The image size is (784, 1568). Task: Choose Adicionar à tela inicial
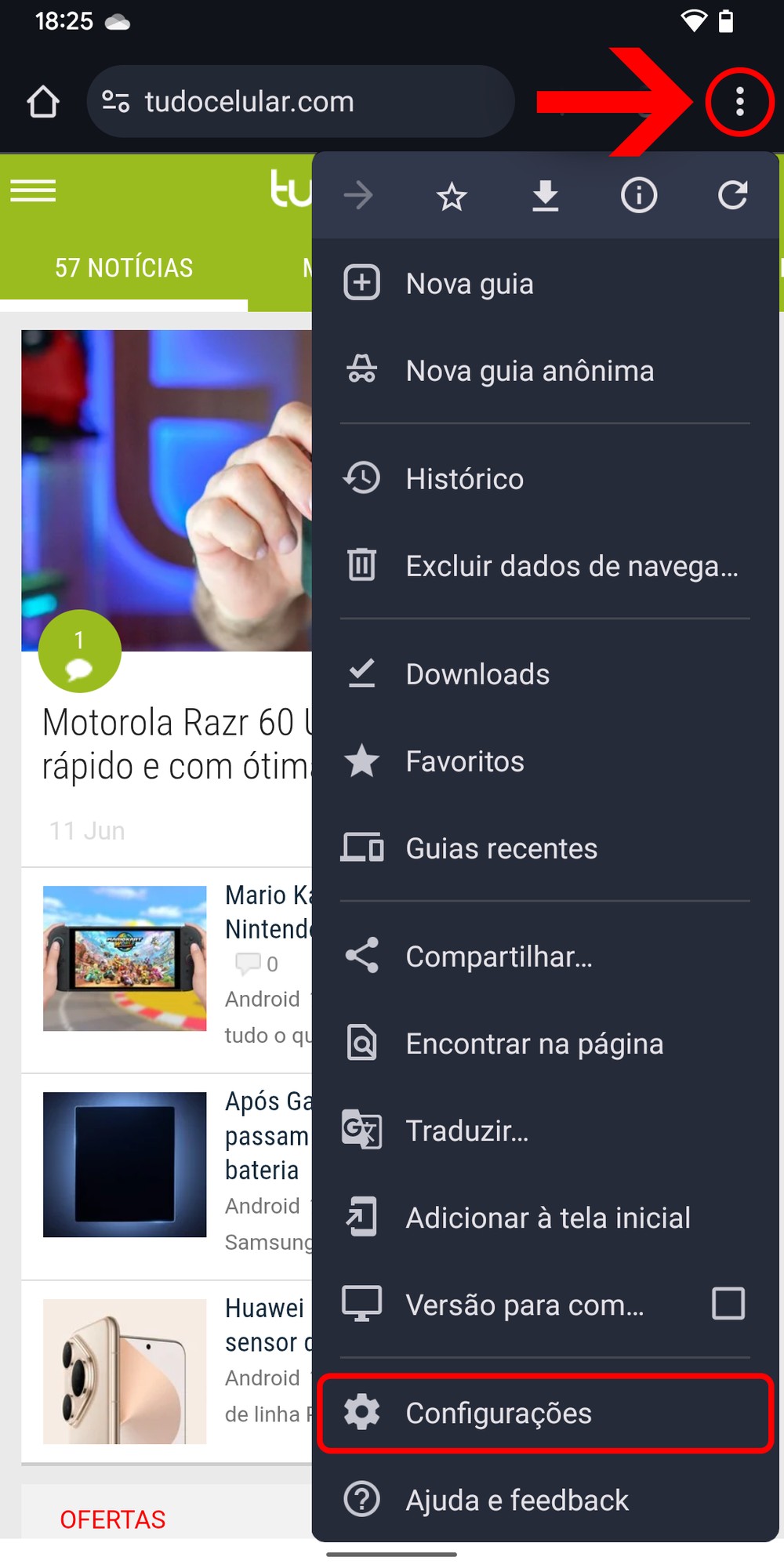click(547, 1218)
